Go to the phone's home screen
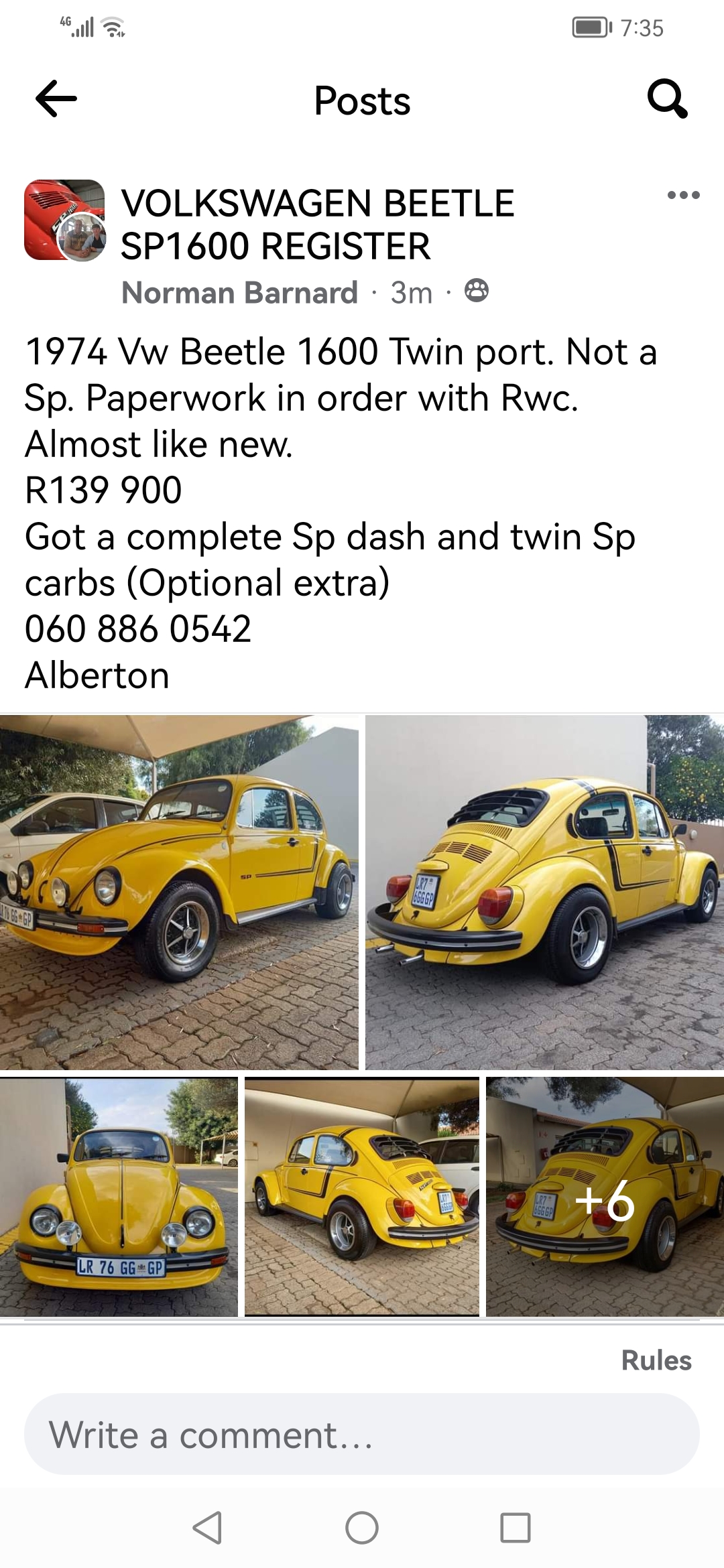 tap(362, 1528)
